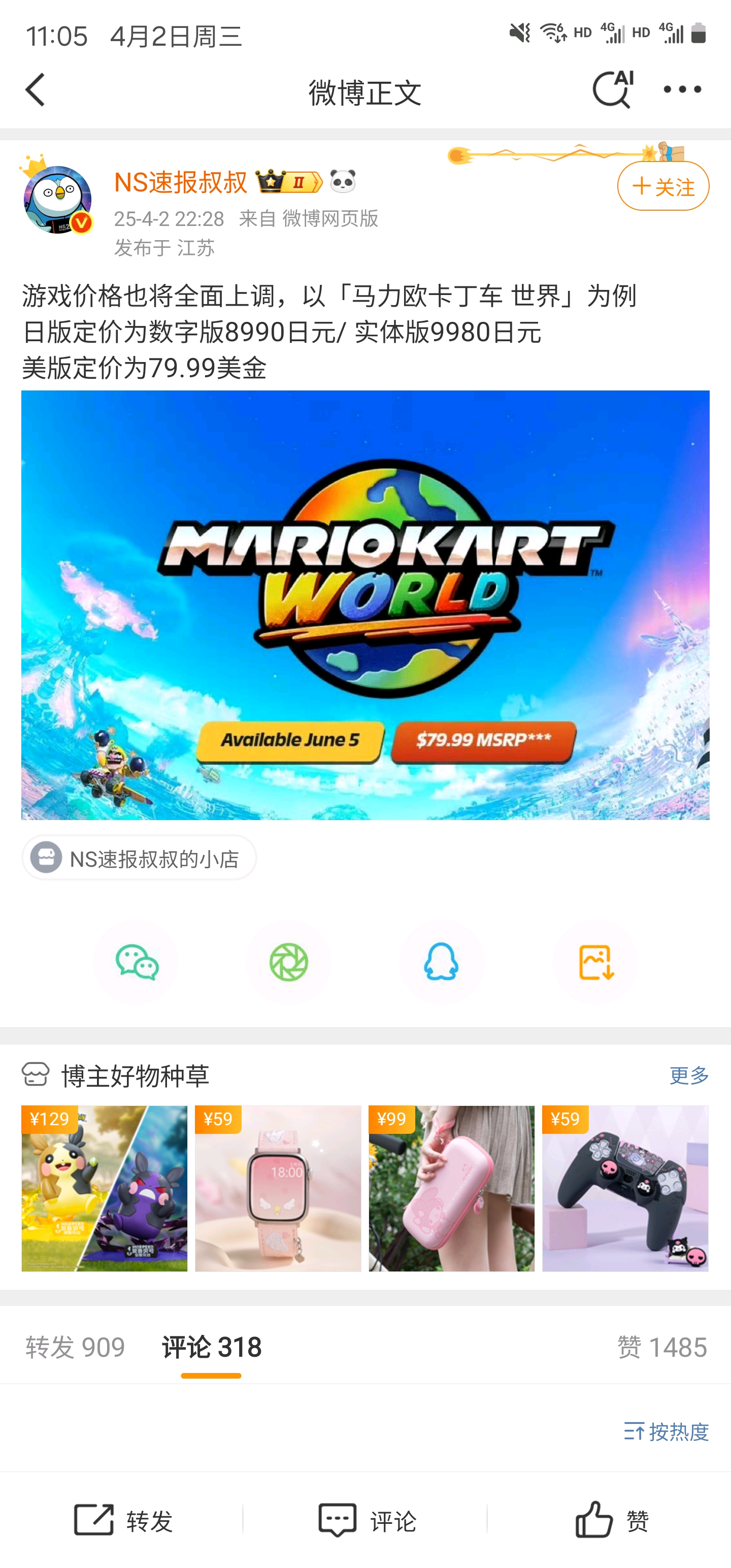
Task: Tap 更多 to see more recommended products
Action: point(689,1075)
